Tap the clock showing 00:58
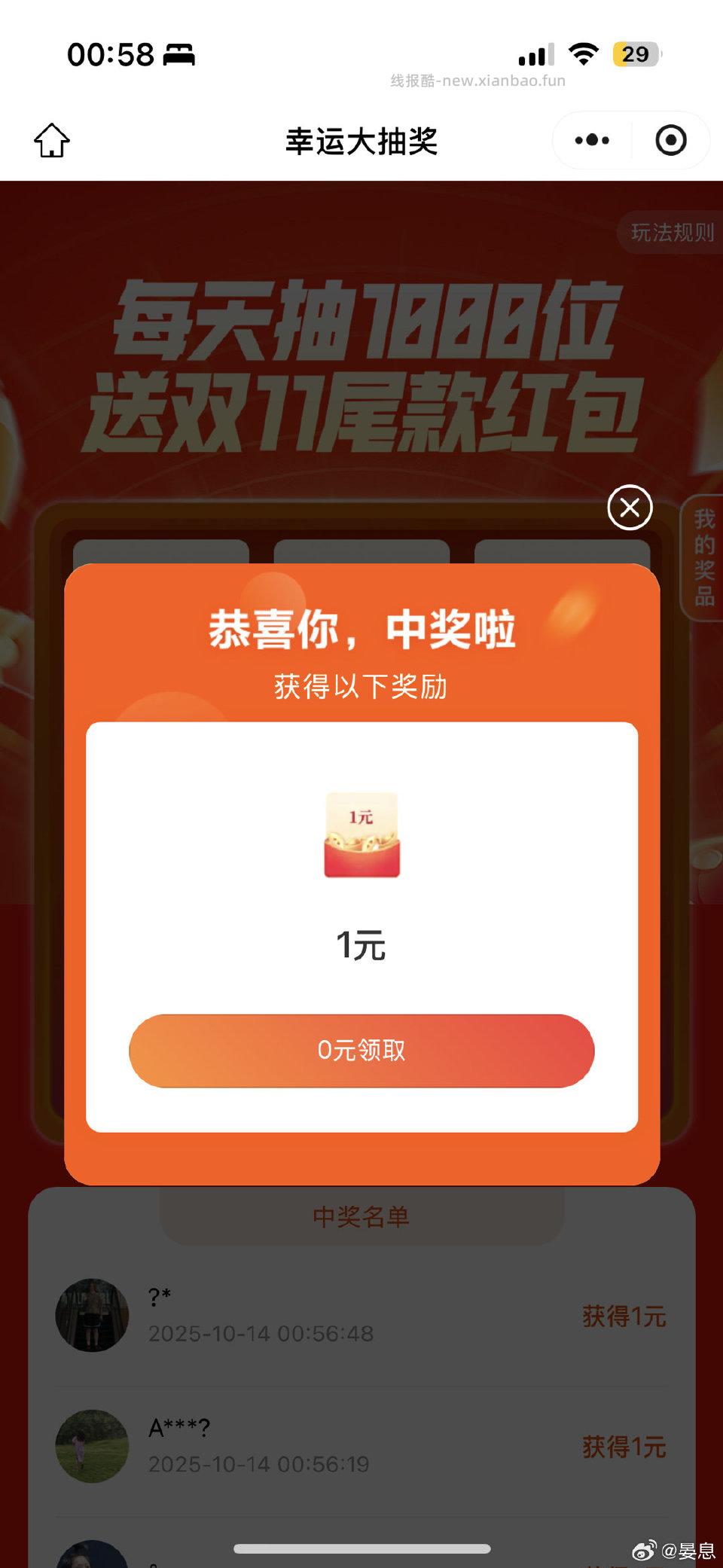Screen dimensions: 723x1568 tap(111, 54)
